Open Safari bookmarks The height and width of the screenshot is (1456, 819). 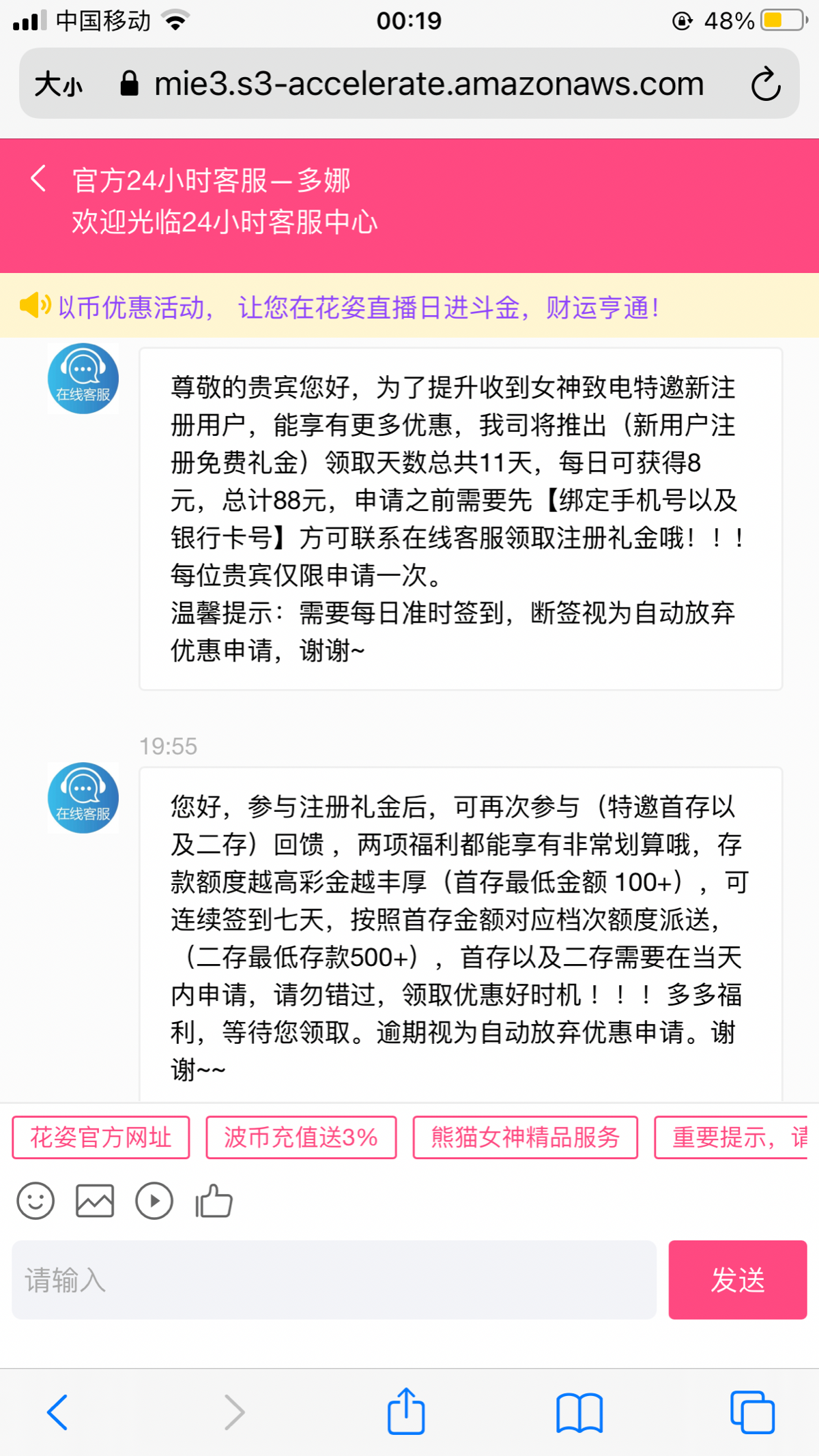tap(579, 1412)
